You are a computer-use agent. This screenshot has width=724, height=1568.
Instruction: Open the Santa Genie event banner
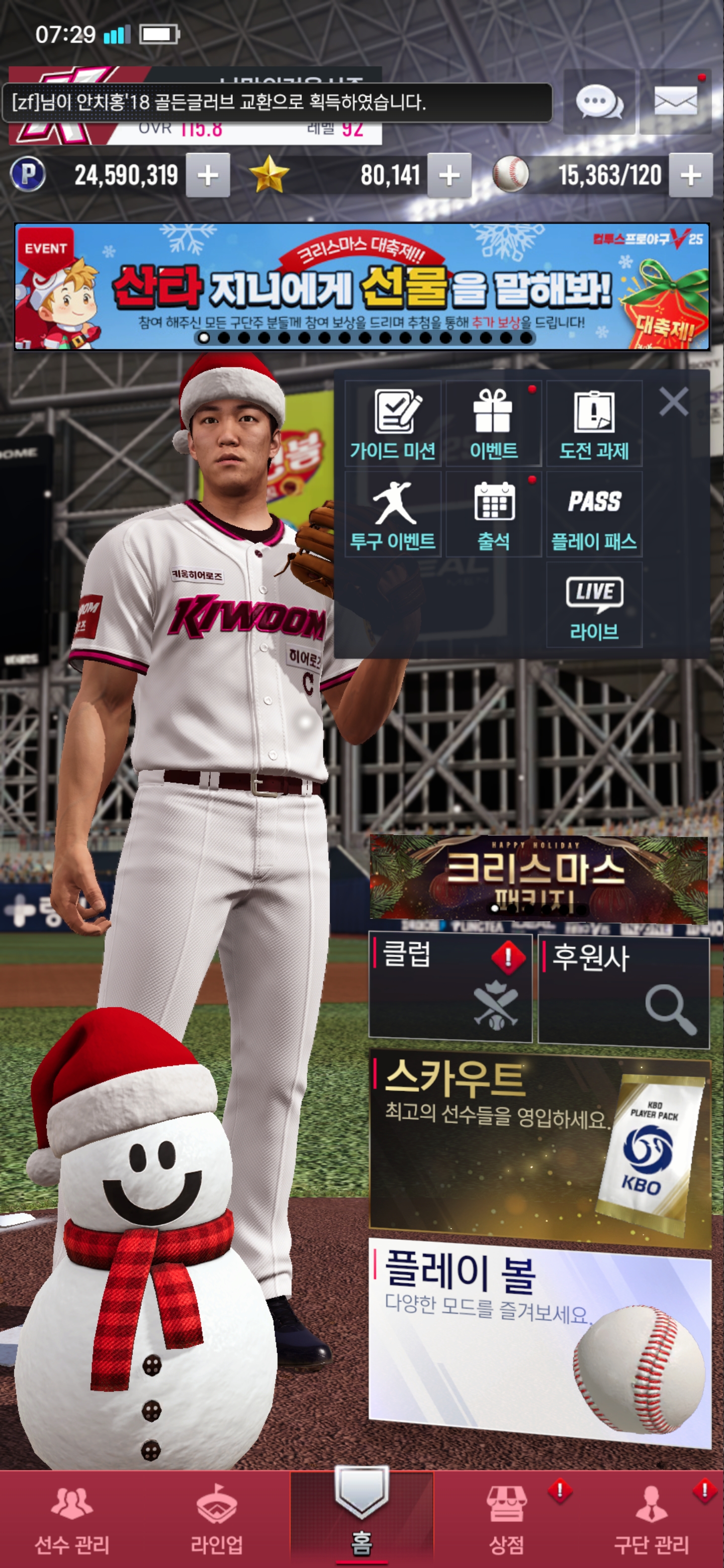pos(361,286)
